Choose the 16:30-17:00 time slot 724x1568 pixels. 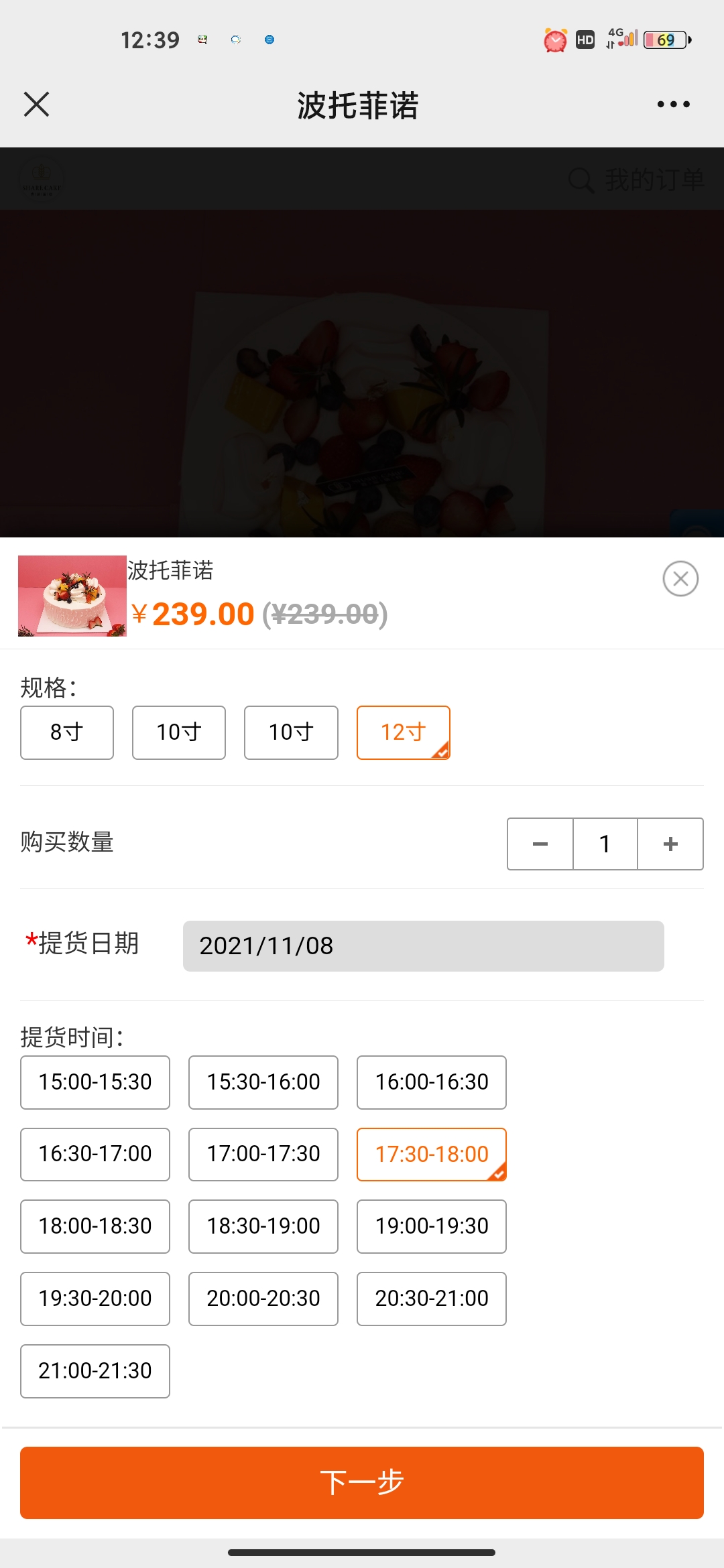coord(95,1154)
